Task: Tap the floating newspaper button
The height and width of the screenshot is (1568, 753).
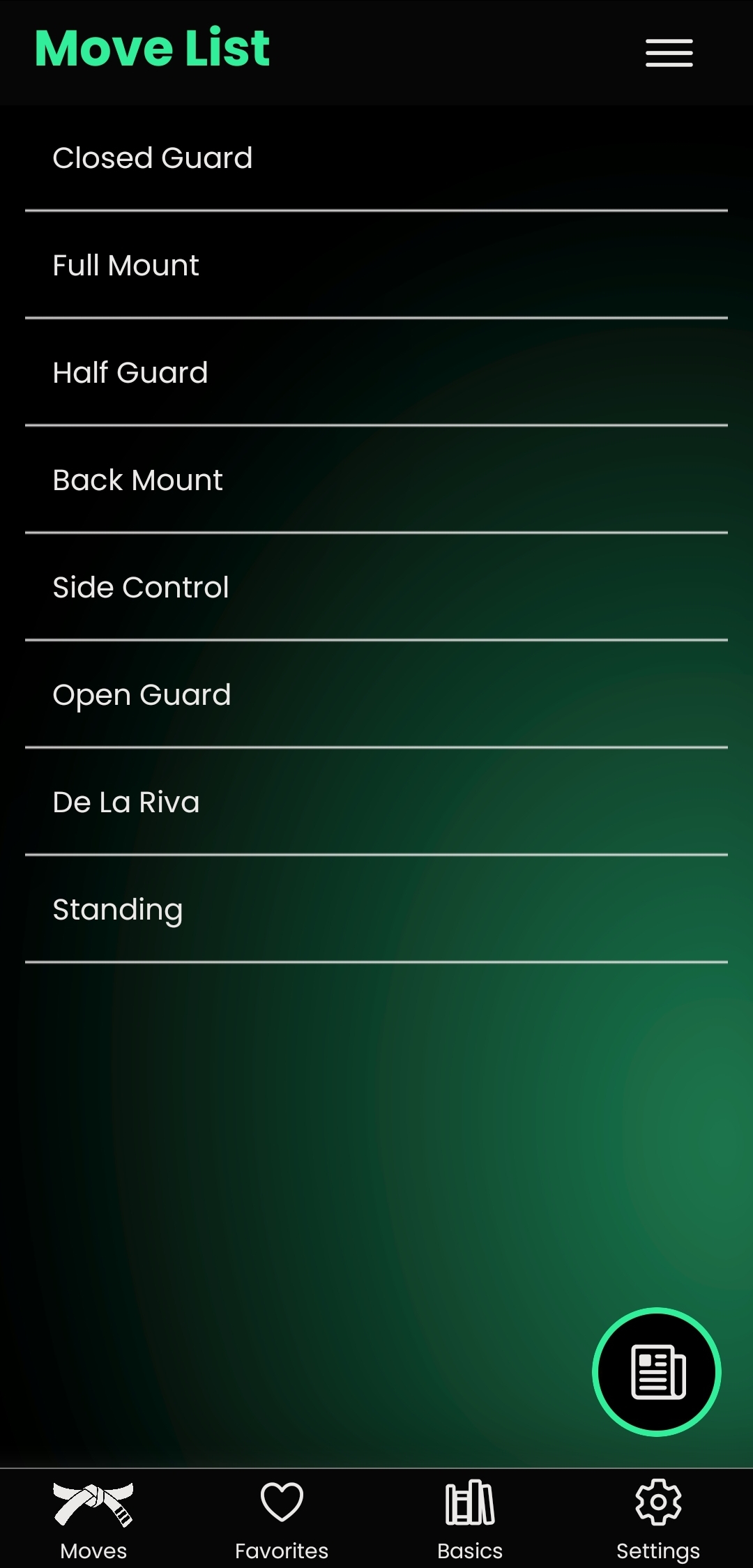Action: 657,1371
